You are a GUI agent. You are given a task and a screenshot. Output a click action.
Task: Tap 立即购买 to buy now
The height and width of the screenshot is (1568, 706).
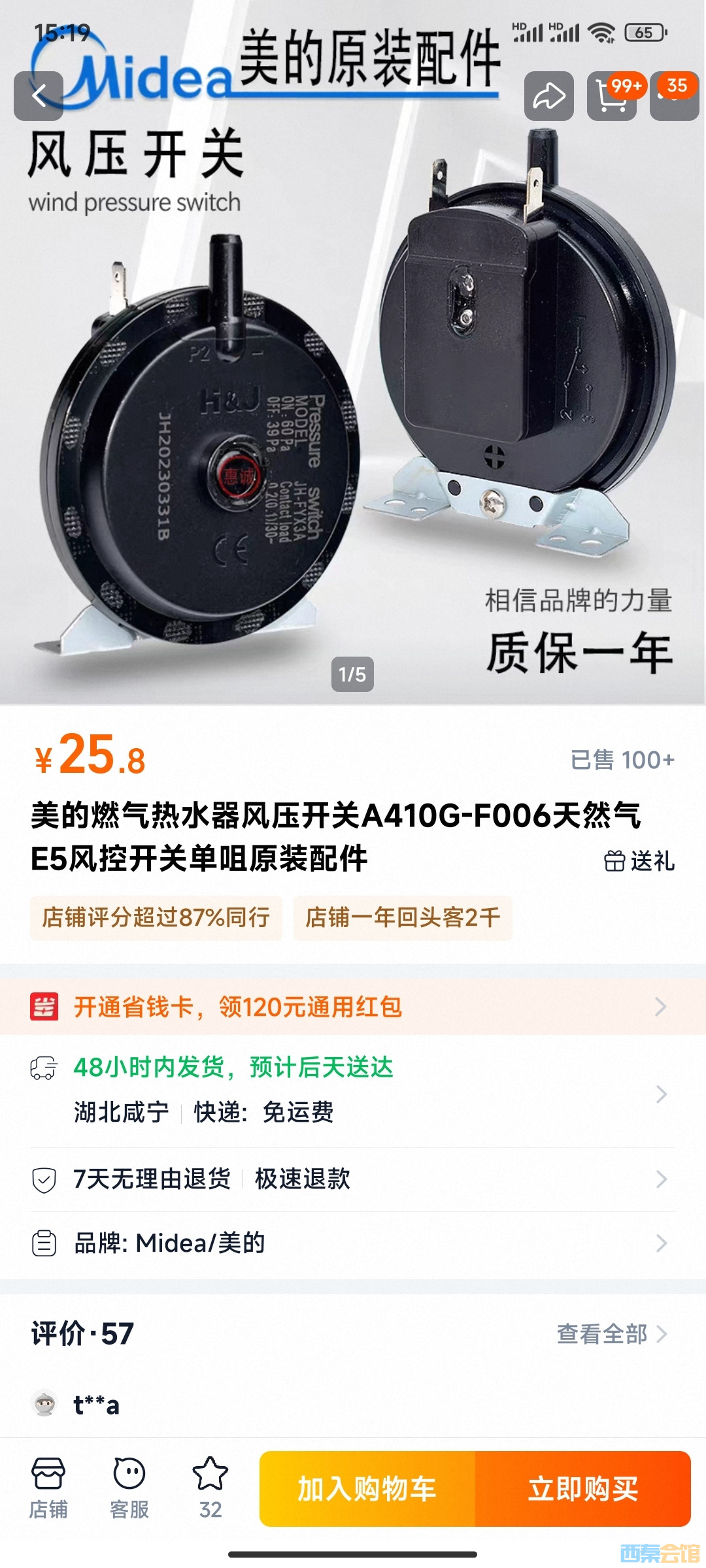click(x=583, y=1489)
